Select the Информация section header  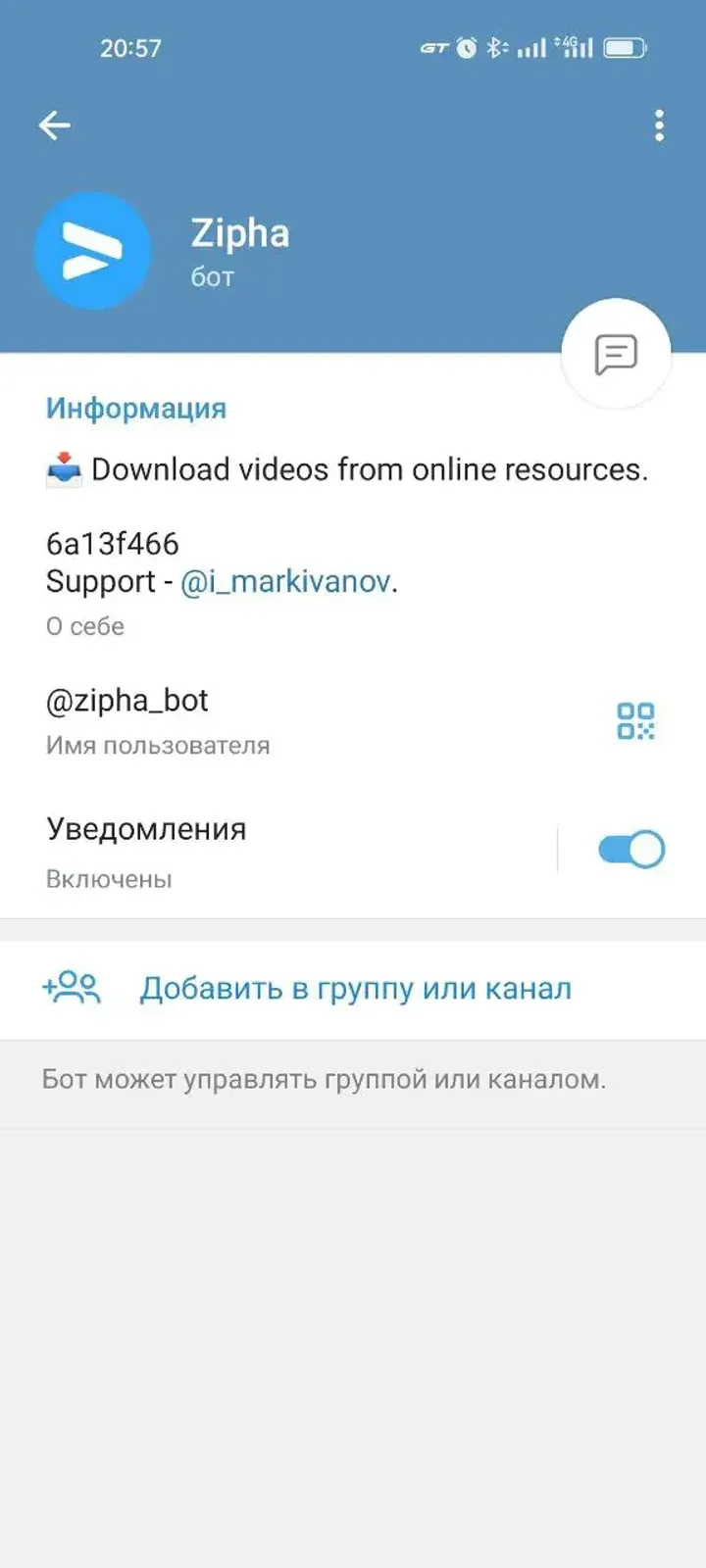pos(134,408)
